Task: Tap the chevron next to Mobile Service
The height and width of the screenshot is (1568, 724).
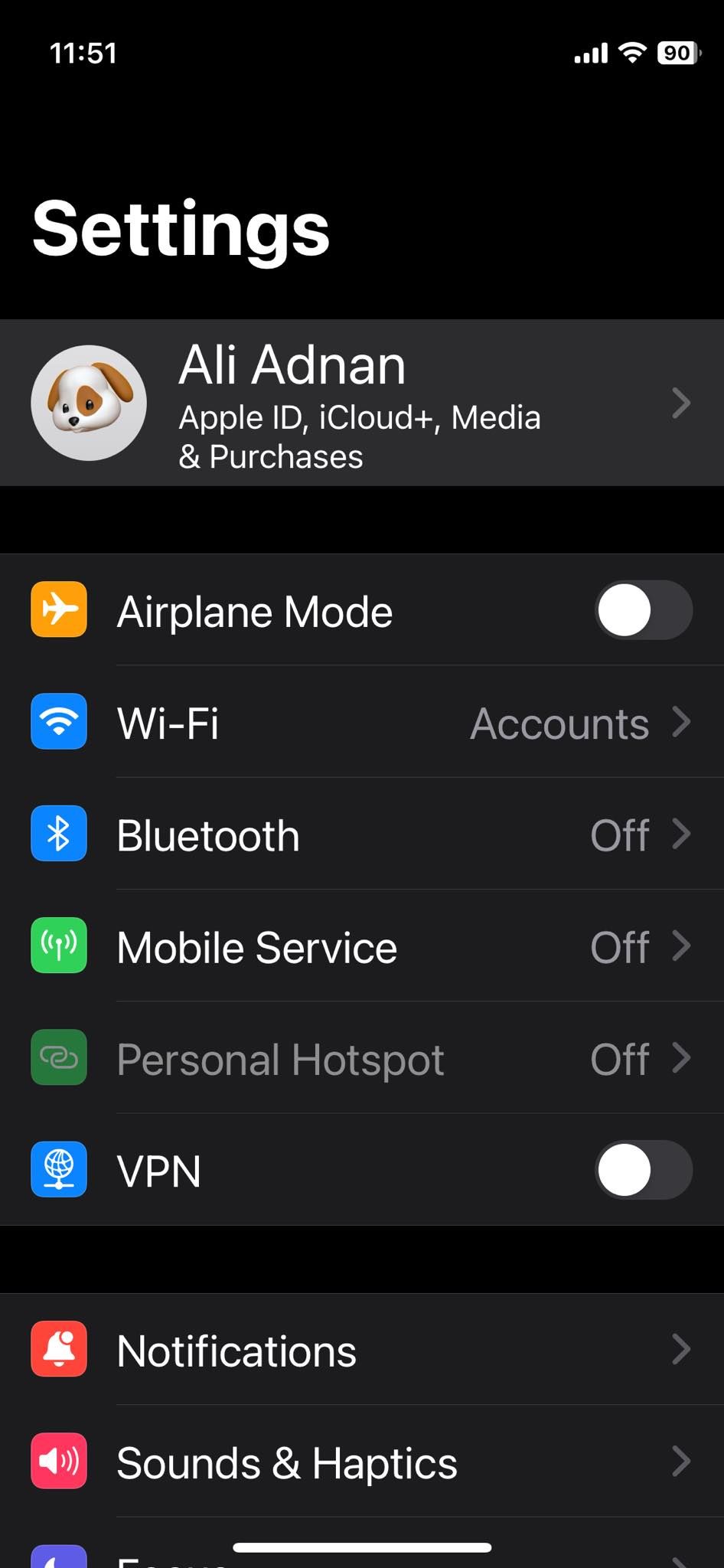Action: tap(681, 946)
